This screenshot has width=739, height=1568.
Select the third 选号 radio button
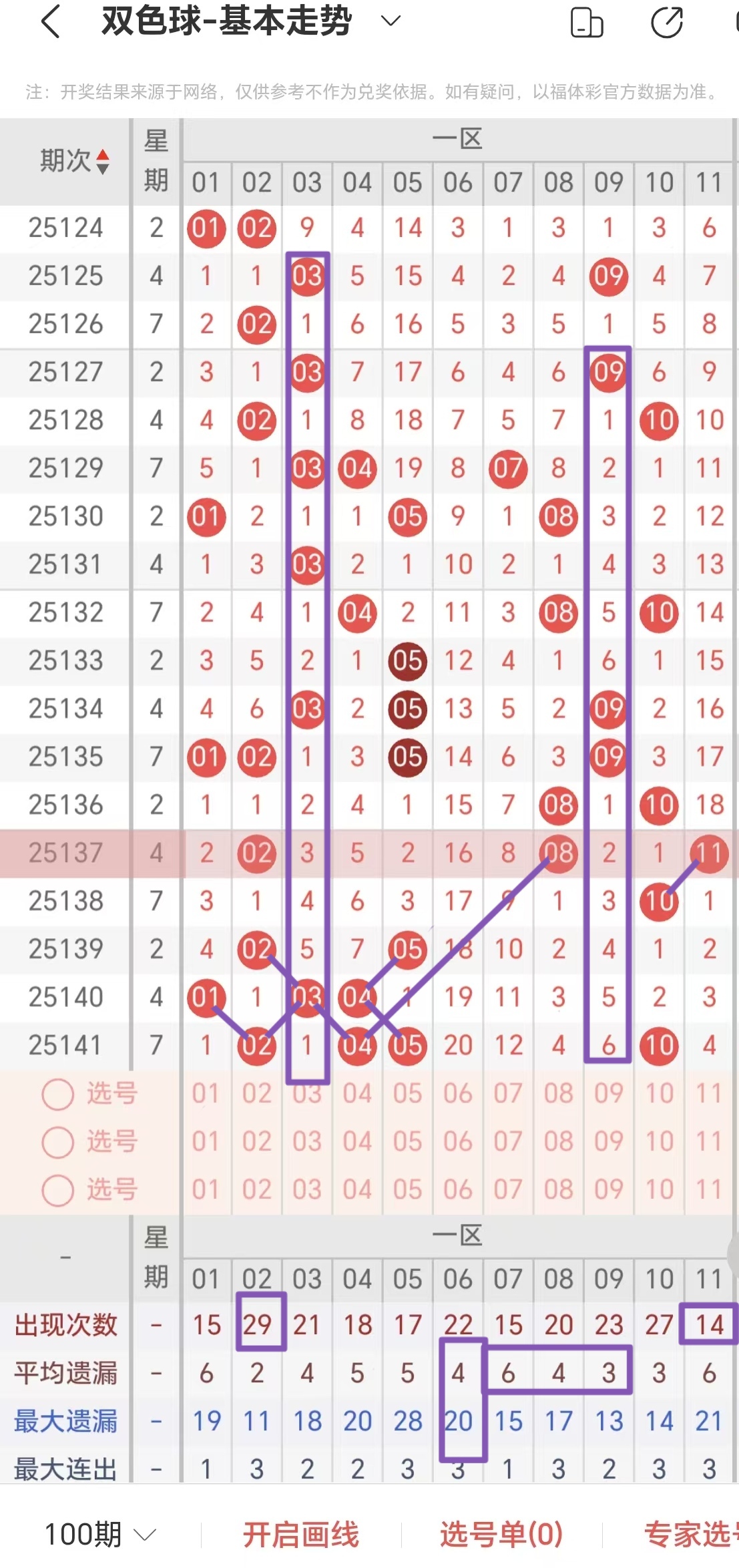pyautogui.click(x=57, y=1190)
